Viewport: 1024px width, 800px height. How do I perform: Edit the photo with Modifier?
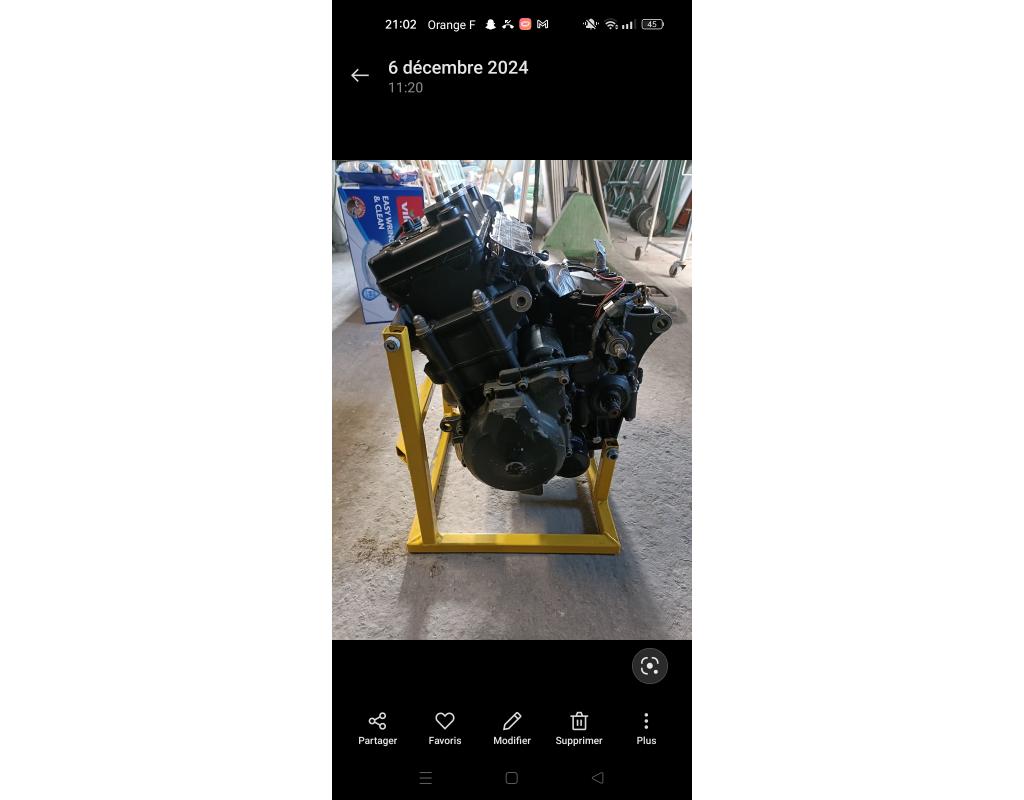(512, 727)
